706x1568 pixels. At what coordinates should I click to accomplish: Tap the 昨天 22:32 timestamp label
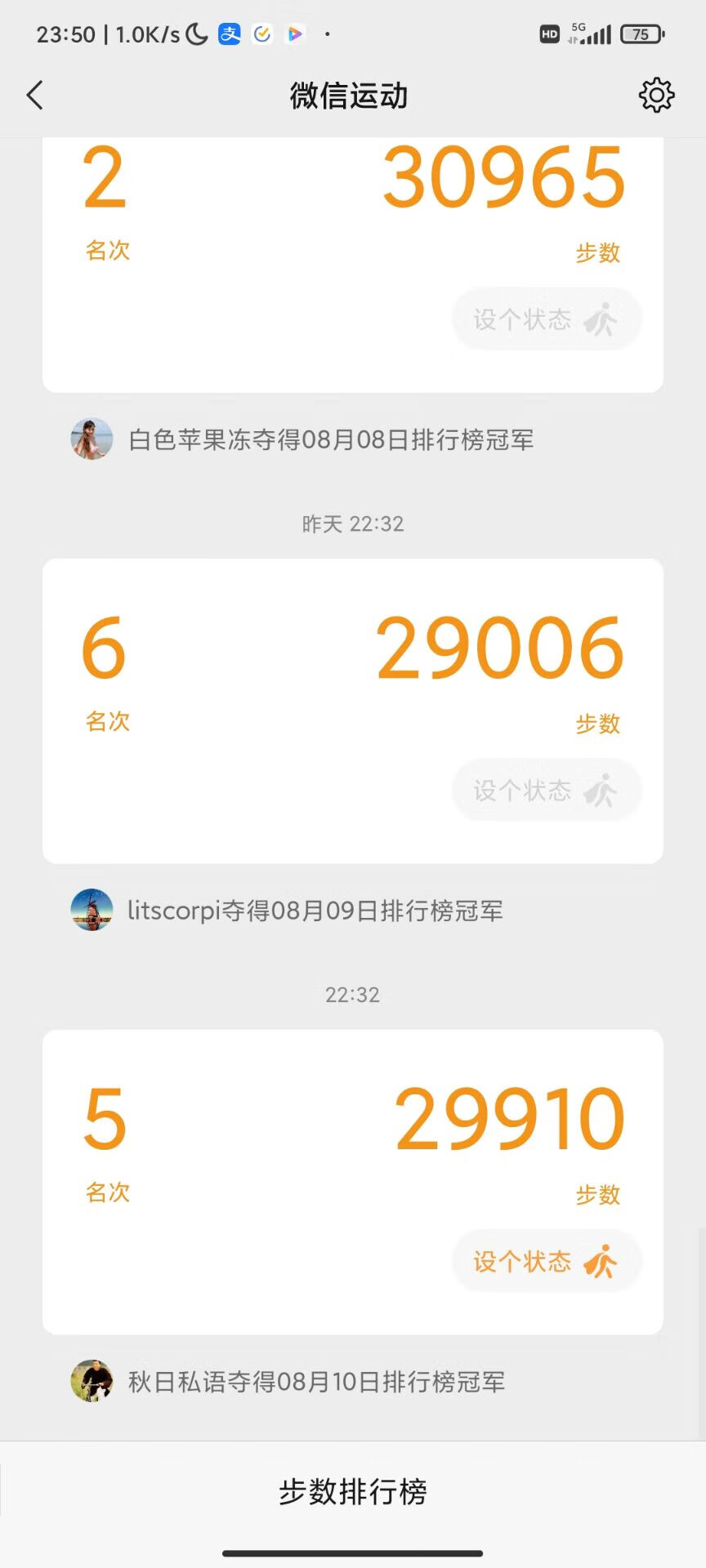point(353,523)
